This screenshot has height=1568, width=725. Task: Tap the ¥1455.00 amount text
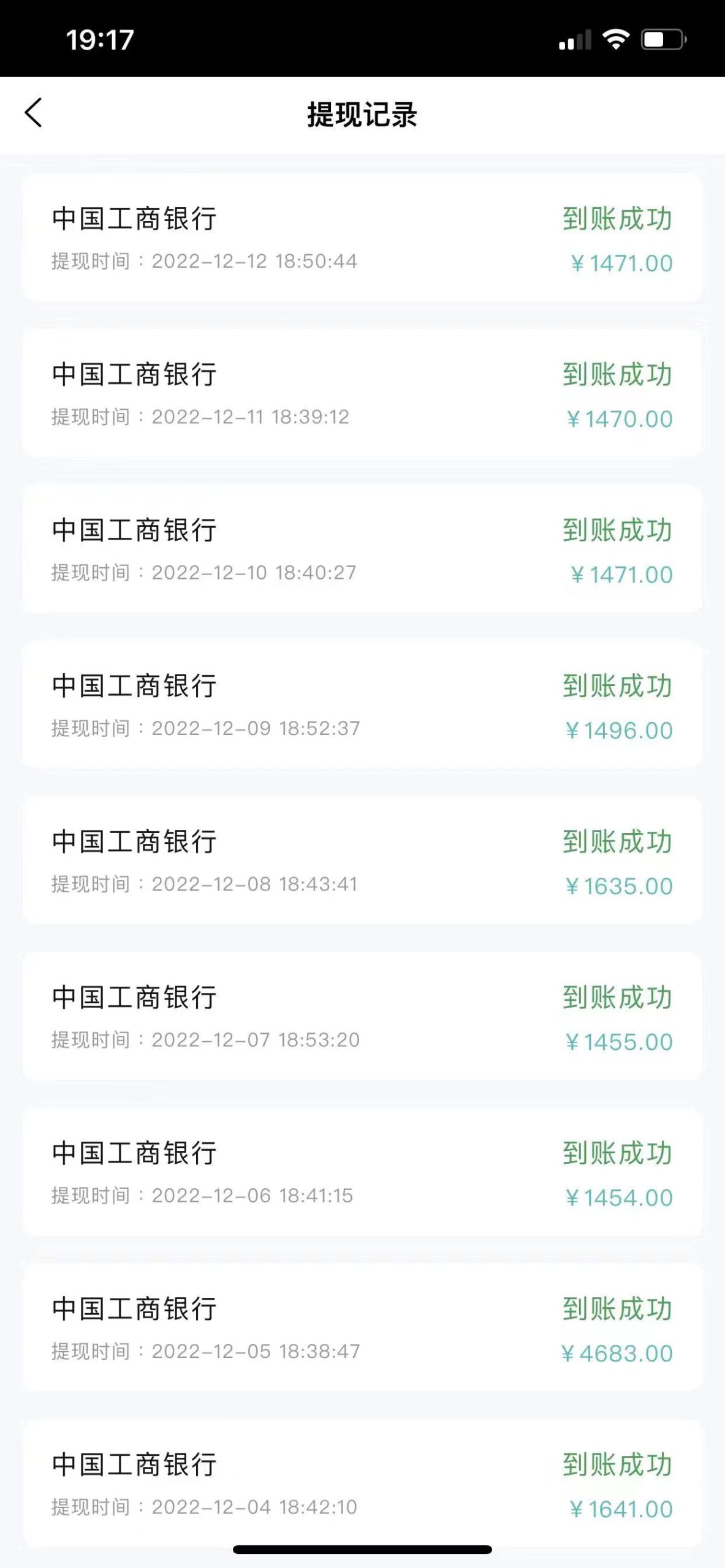point(620,1041)
